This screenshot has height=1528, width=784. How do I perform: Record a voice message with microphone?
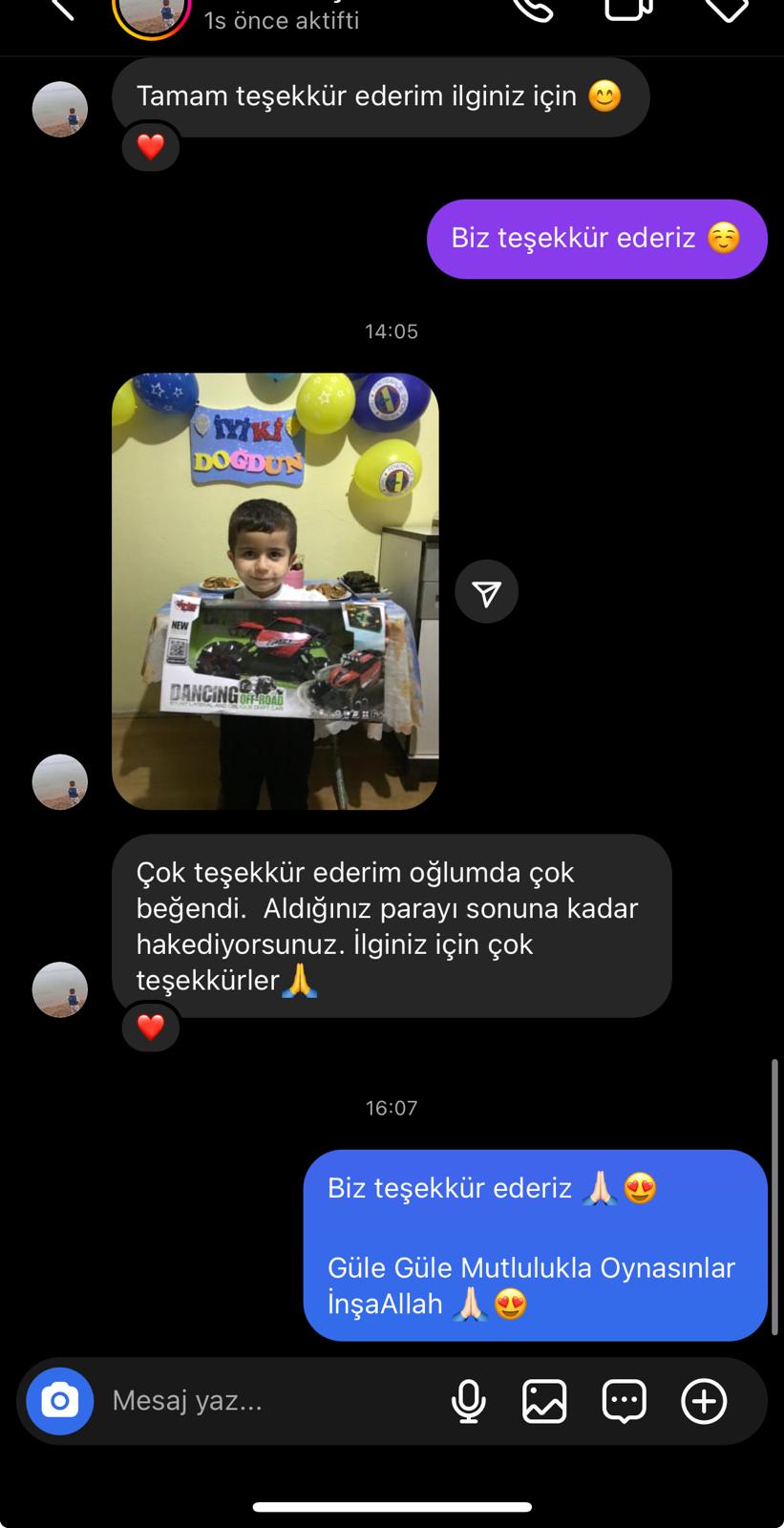click(468, 1401)
